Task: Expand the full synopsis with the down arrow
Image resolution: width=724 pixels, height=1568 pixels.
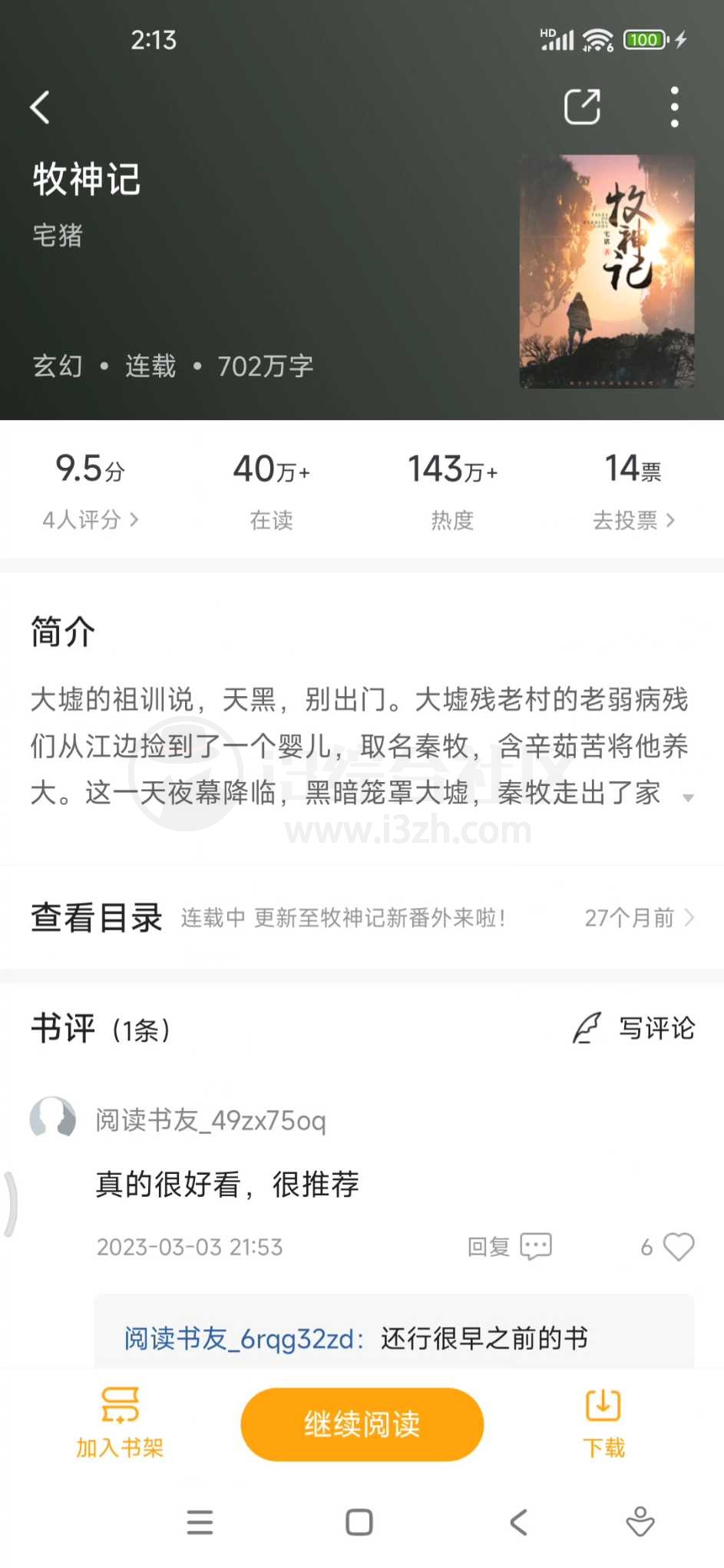Action: point(687,797)
